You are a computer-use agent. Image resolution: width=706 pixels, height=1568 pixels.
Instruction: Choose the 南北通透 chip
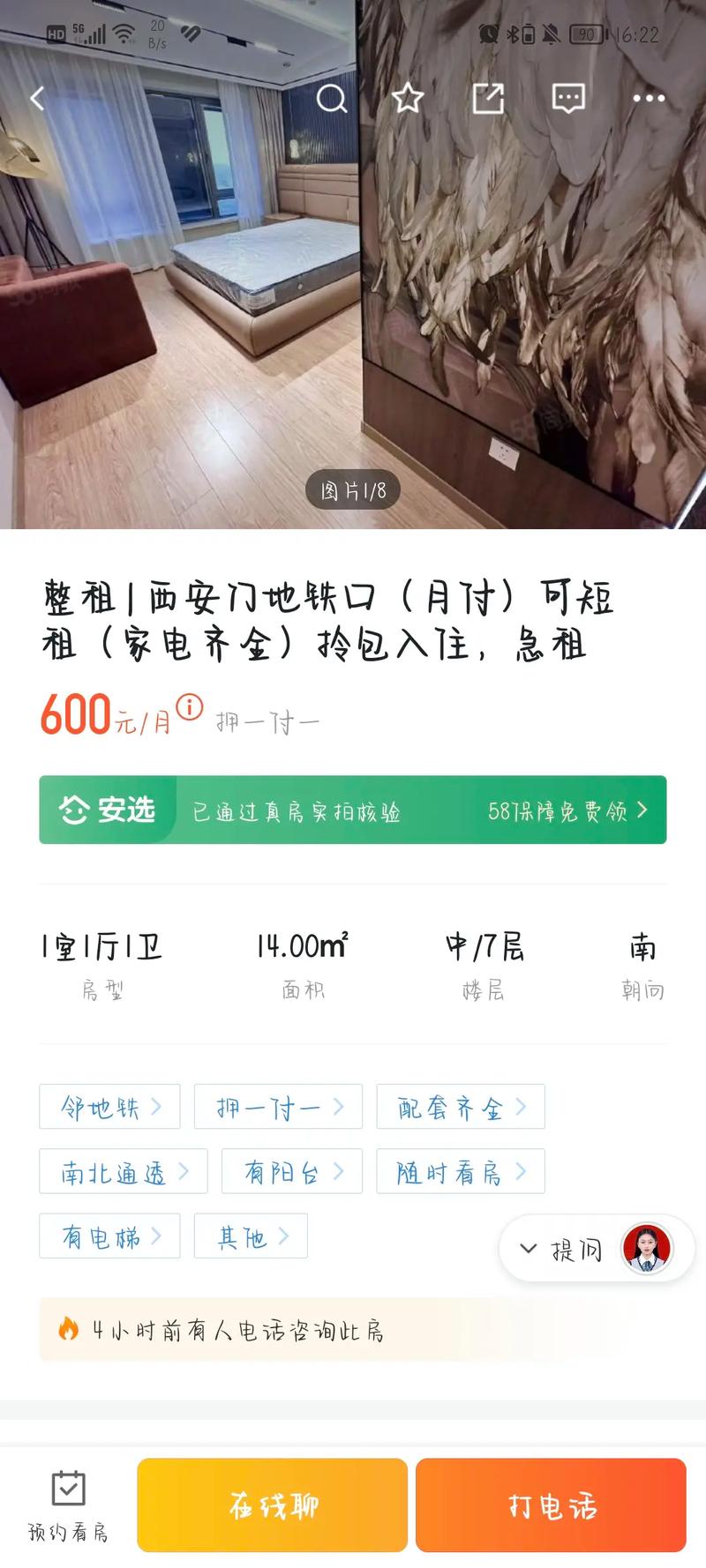124,1171
